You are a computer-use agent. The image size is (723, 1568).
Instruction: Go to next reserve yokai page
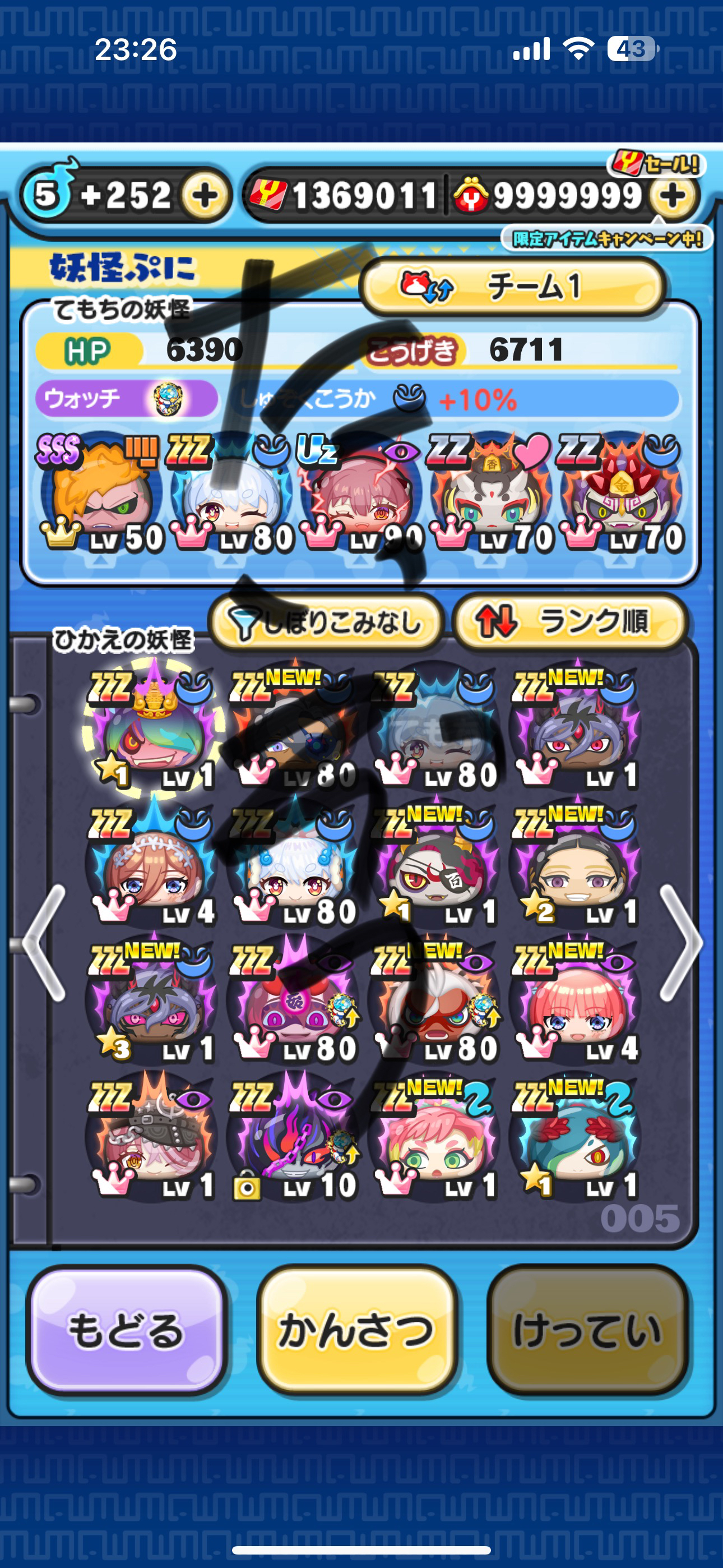click(x=680, y=942)
